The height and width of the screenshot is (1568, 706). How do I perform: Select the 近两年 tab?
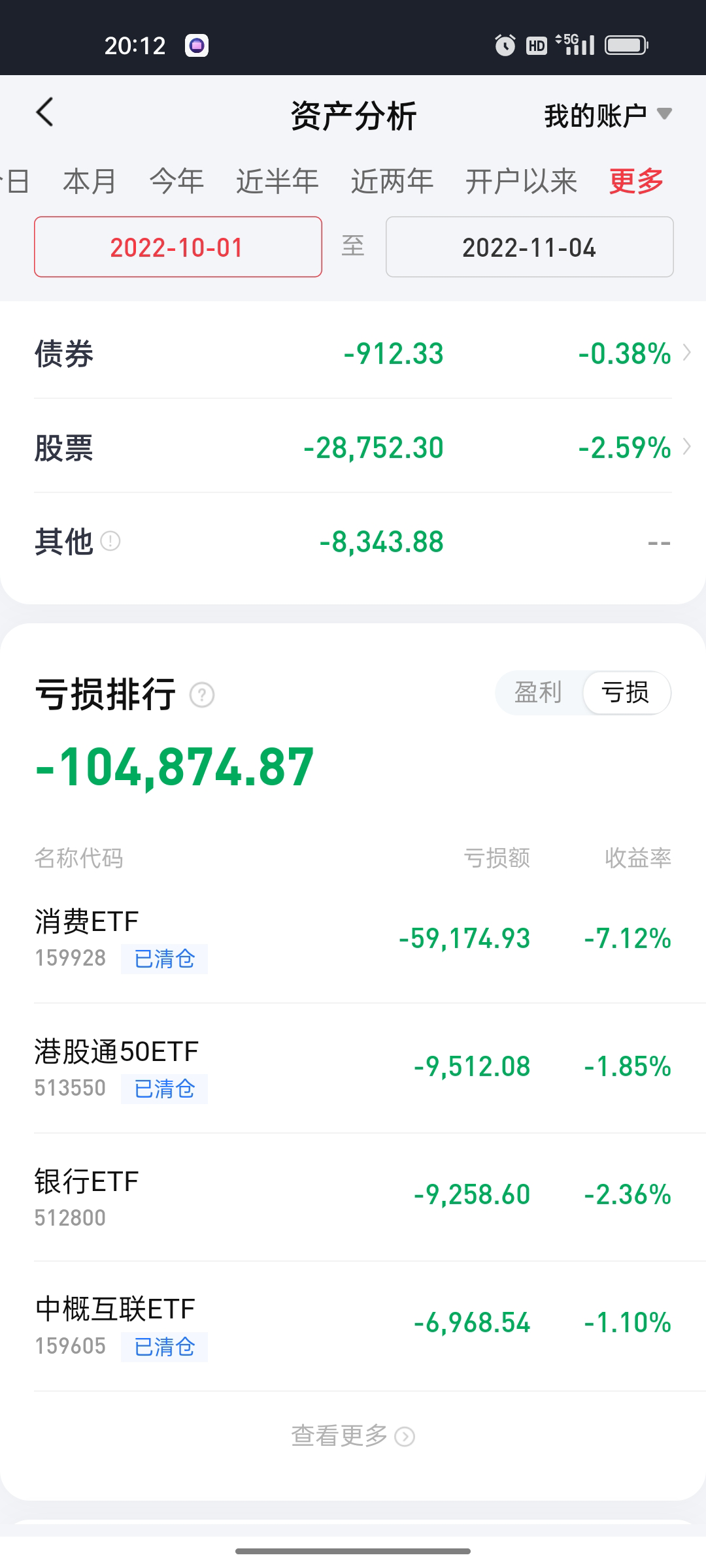pyautogui.click(x=392, y=181)
